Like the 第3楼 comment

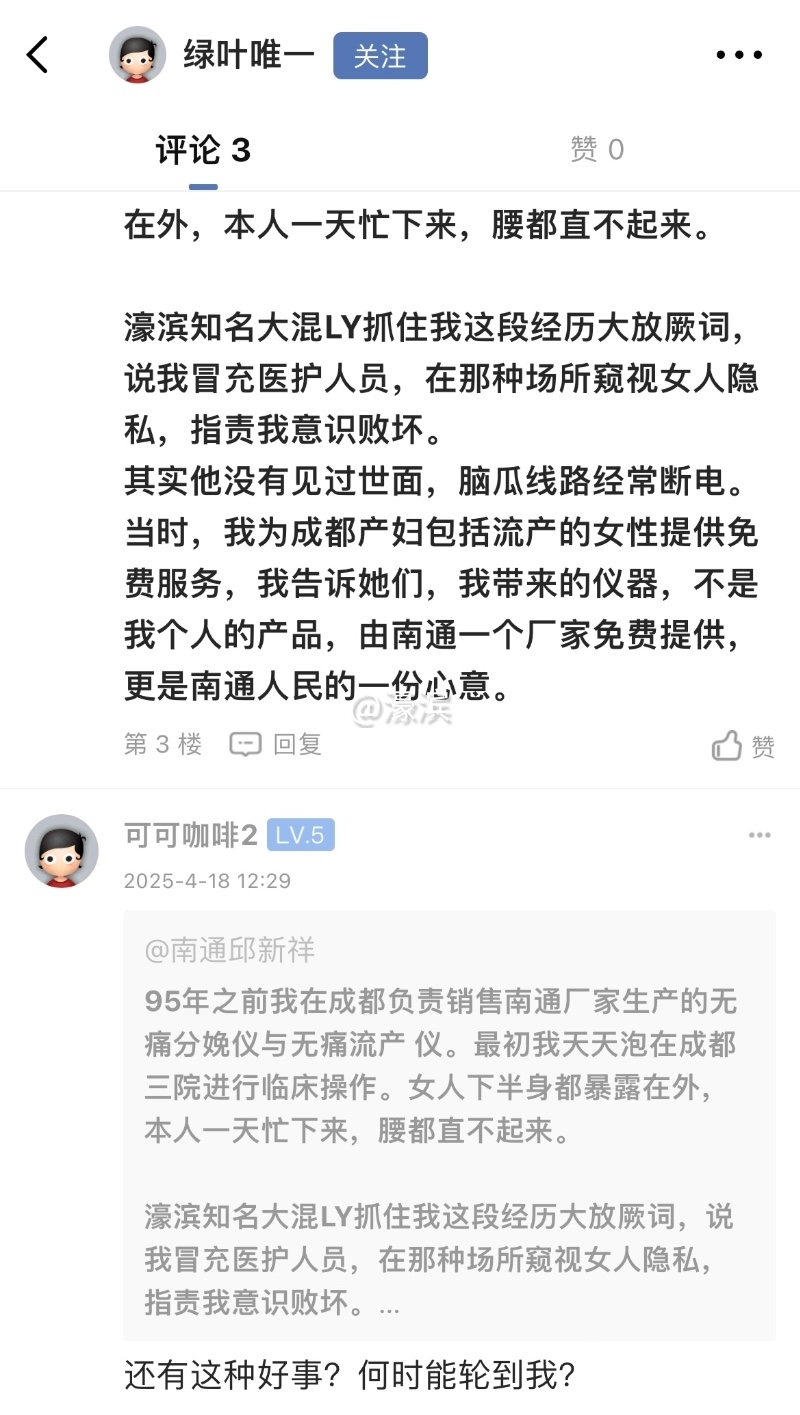coord(743,746)
